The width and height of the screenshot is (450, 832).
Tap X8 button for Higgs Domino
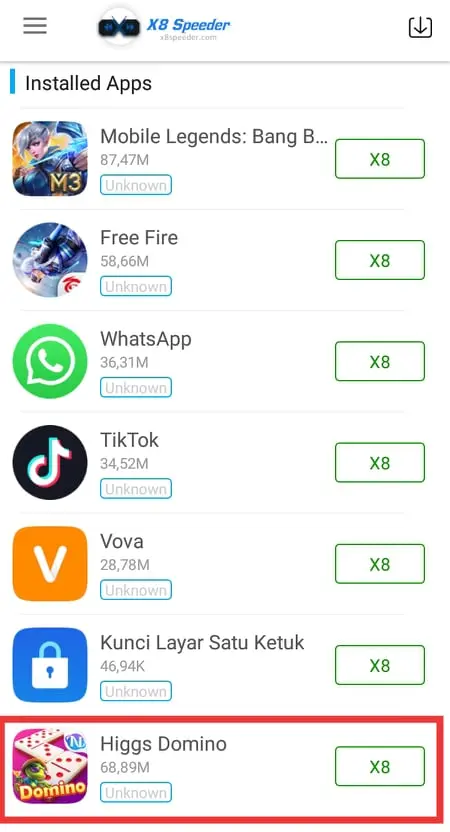coord(380,766)
